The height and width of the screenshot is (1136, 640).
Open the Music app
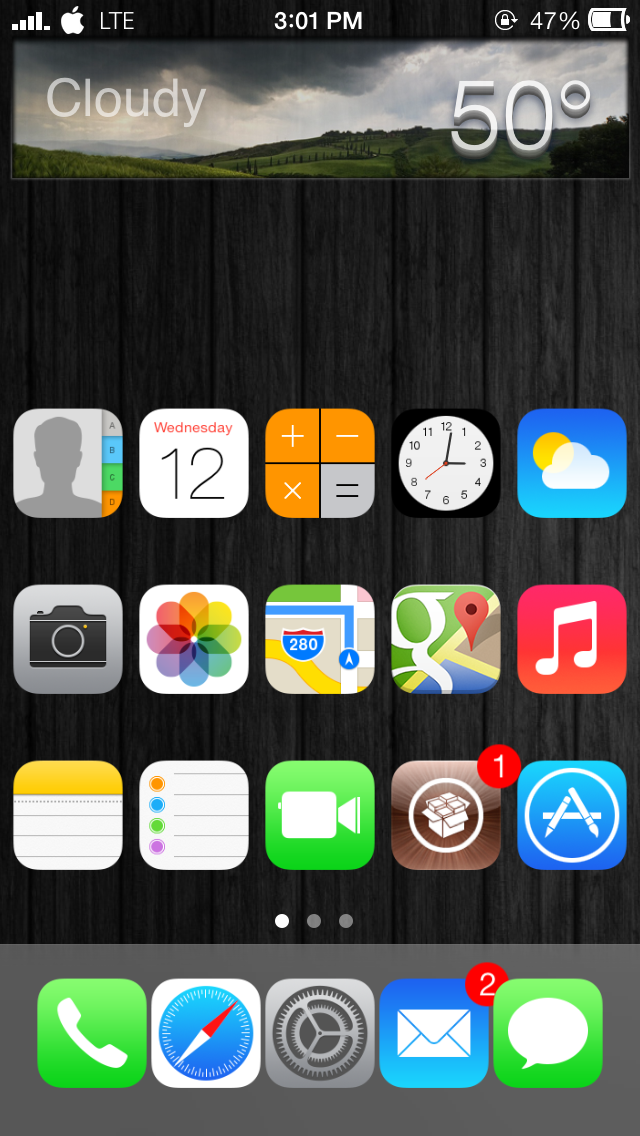click(572, 639)
